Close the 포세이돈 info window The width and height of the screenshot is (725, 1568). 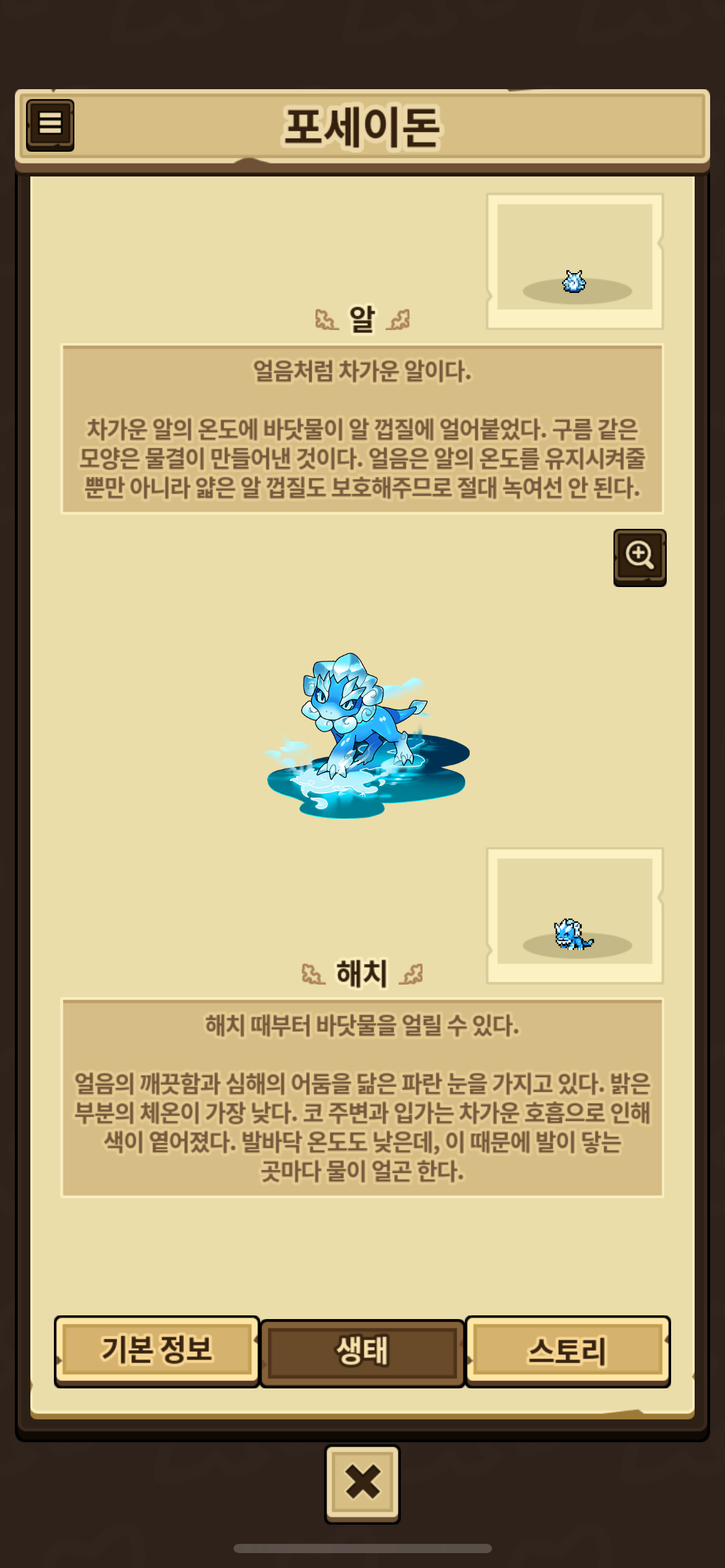point(362,1484)
